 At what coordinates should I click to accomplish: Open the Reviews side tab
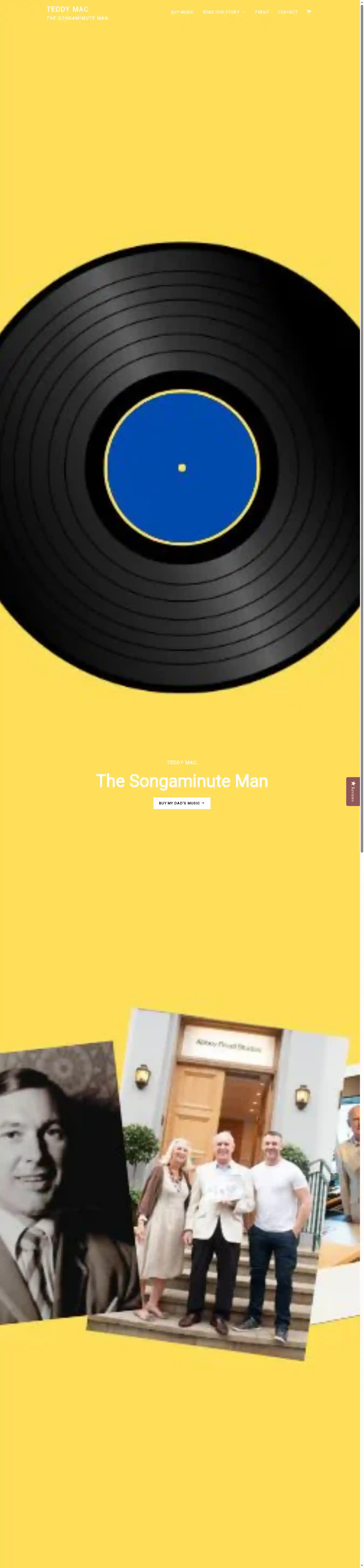[353, 791]
